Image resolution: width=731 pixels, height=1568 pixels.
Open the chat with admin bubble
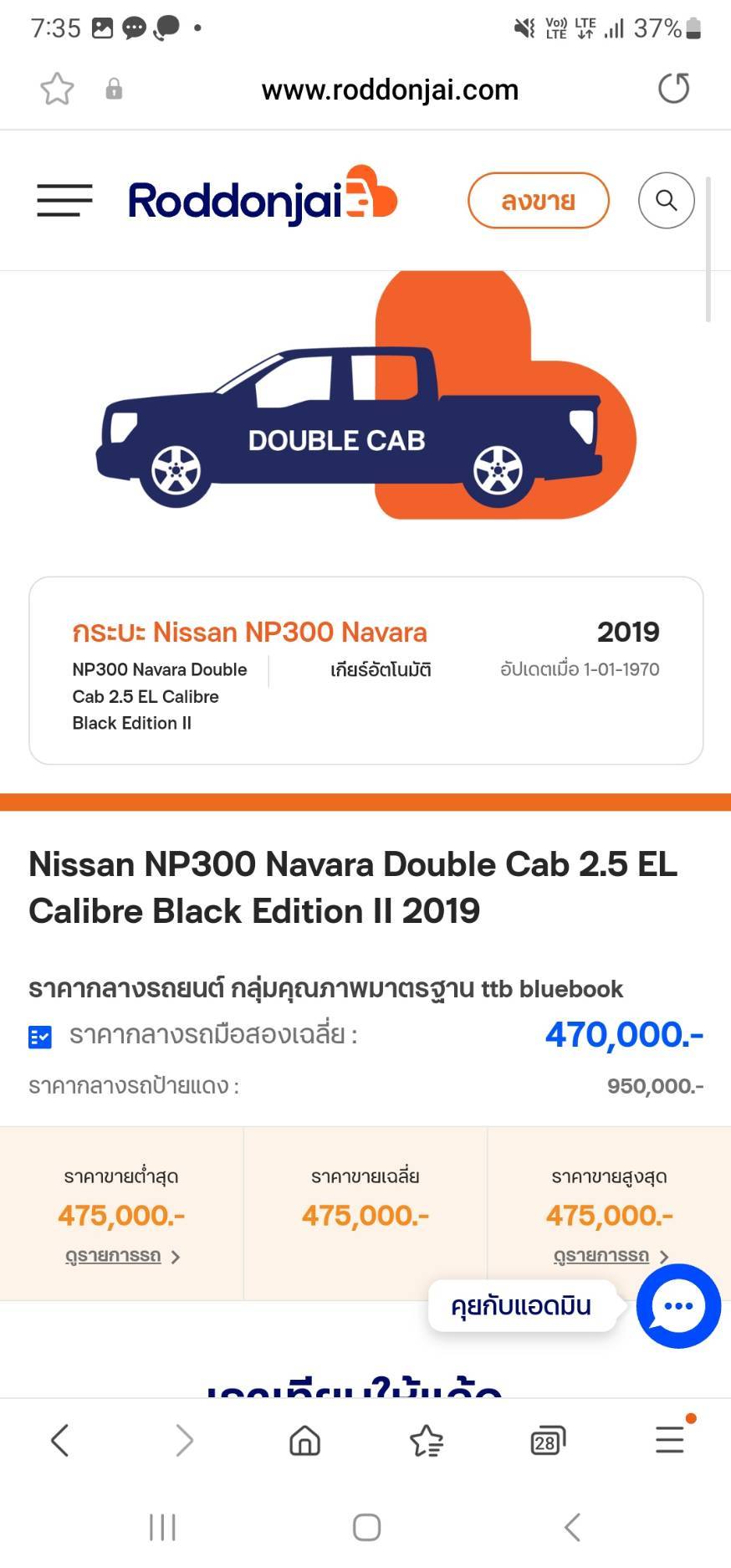click(x=677, y=1305)
